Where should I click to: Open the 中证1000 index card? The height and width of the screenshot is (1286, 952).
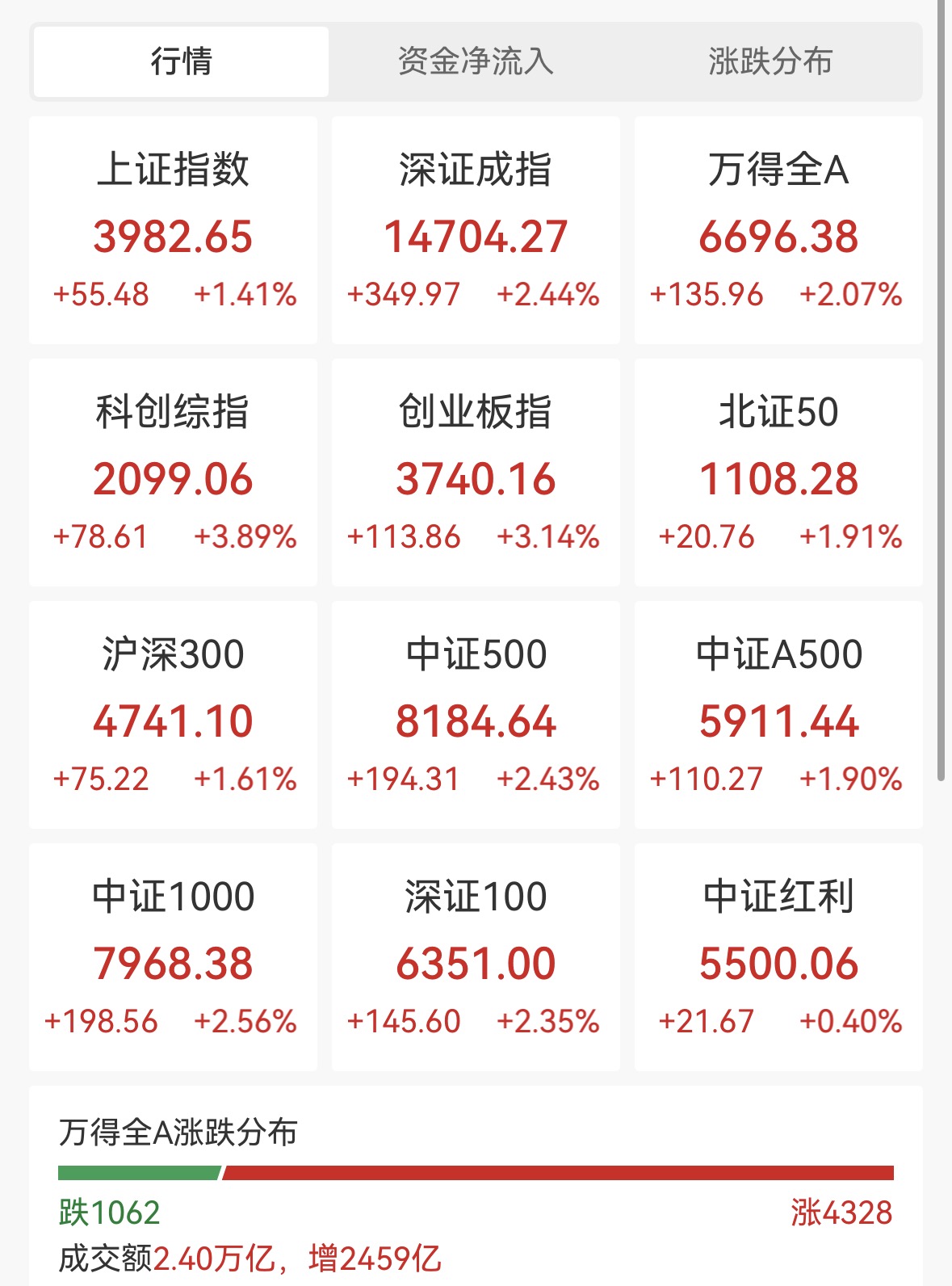(x=173, y=957)
